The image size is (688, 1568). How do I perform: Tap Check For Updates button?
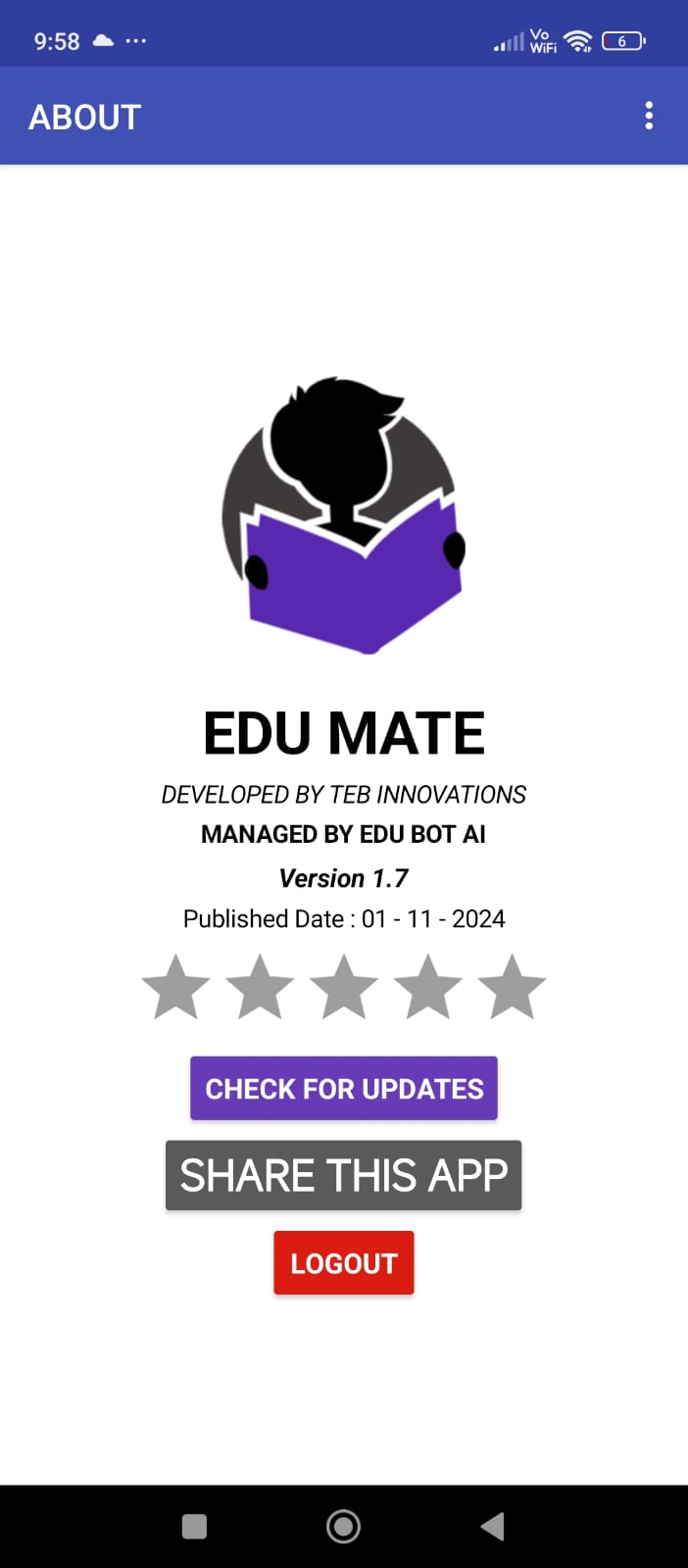(x=344, y=1088)
